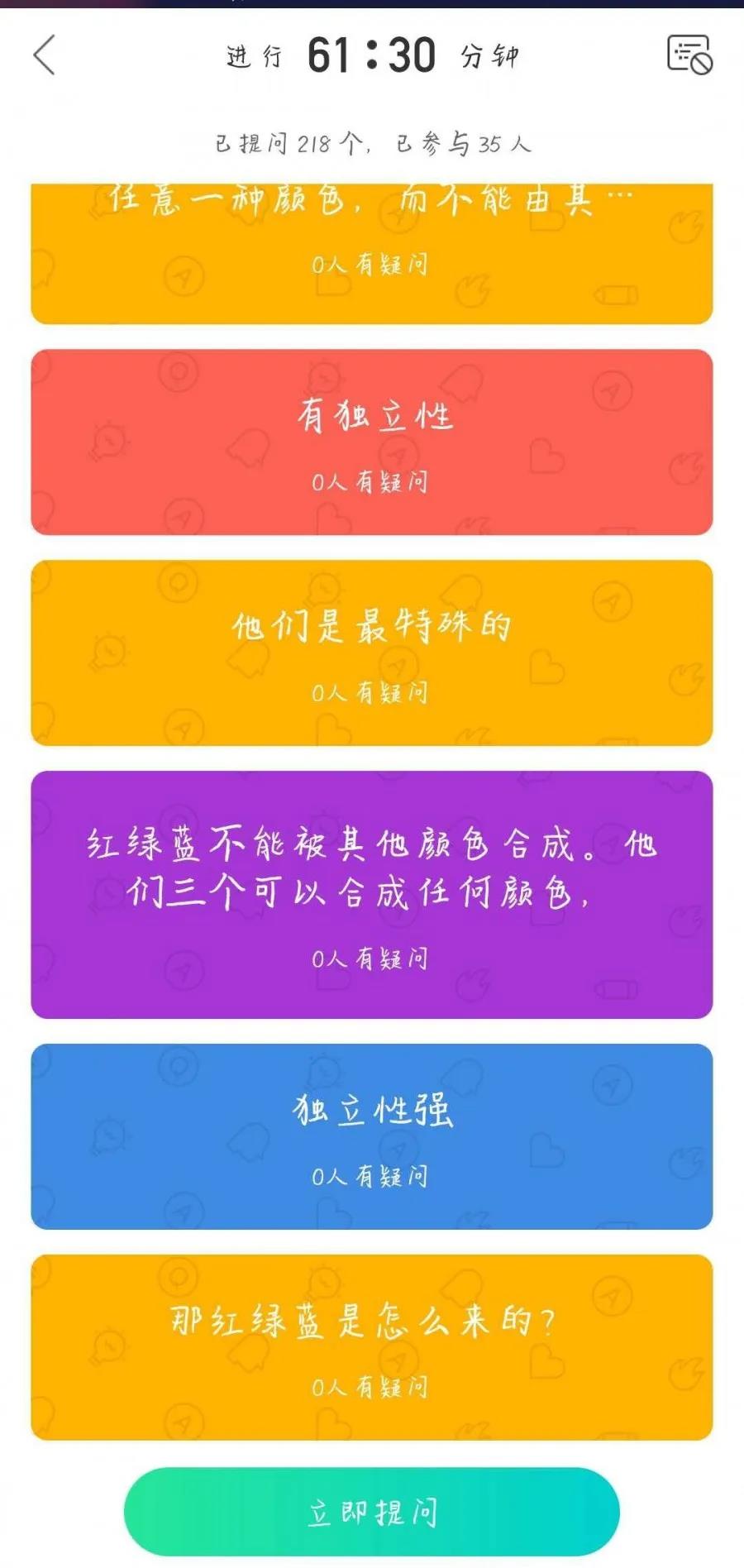Open the red card 有独立性
Screen dimensions: 744x1568
(x=371, y=442)
